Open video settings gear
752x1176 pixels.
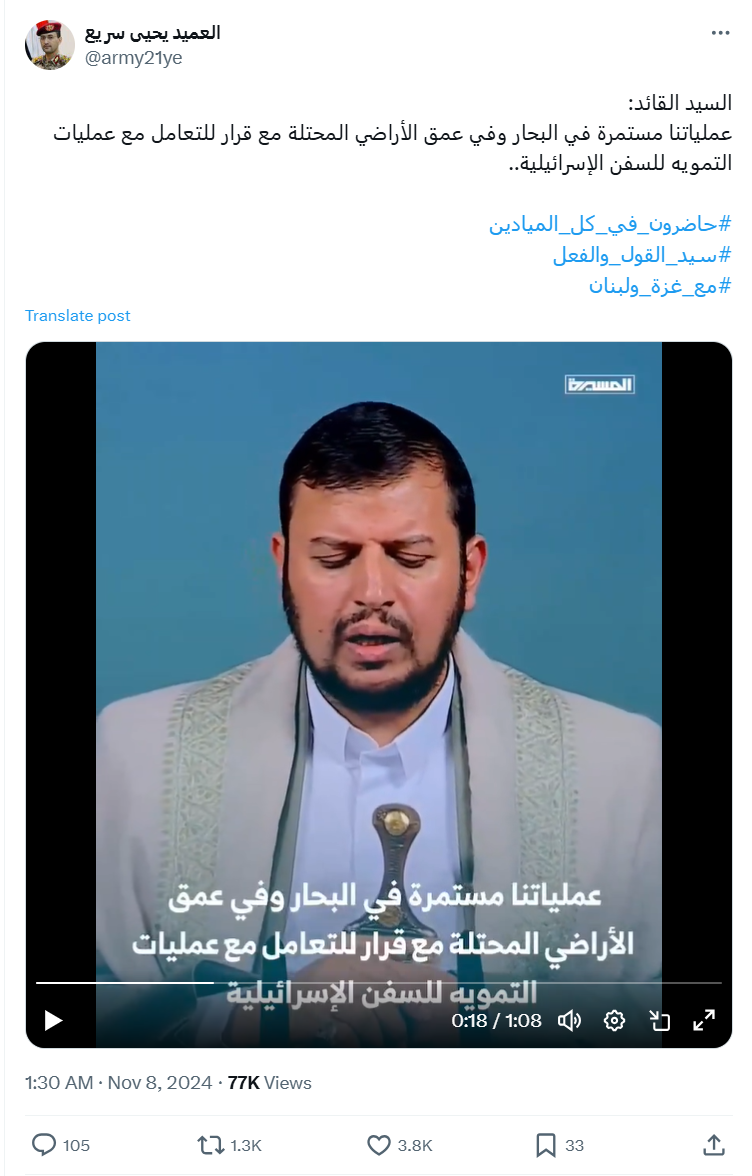pos(614,1020)
